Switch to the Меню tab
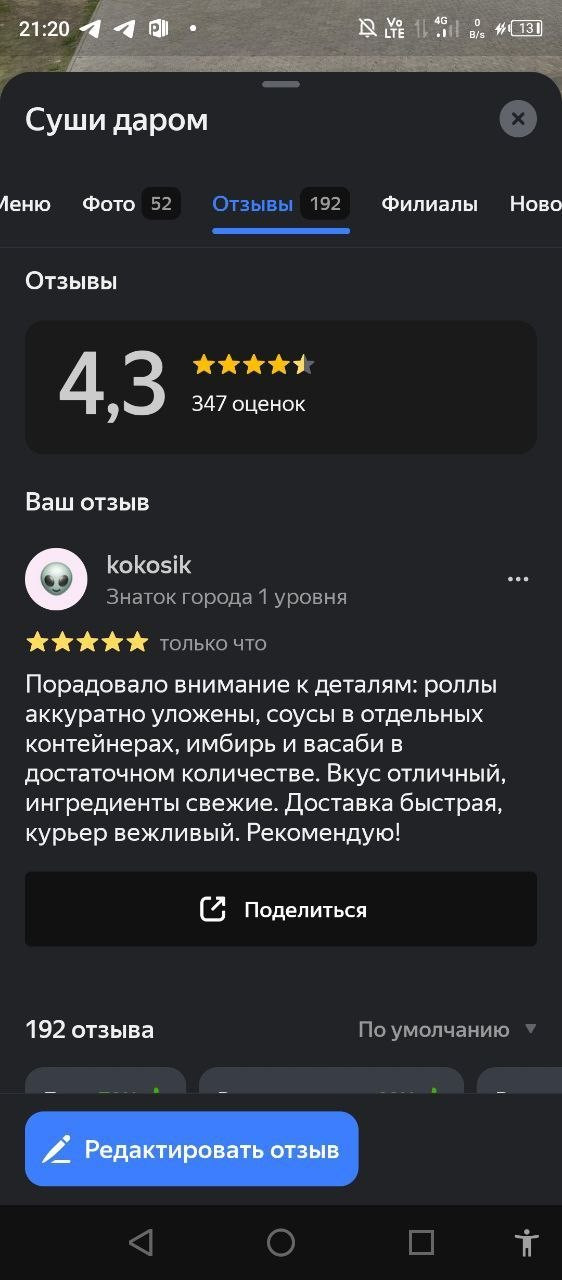Viewport: 562px width, 1280px height. coord(24,204)
